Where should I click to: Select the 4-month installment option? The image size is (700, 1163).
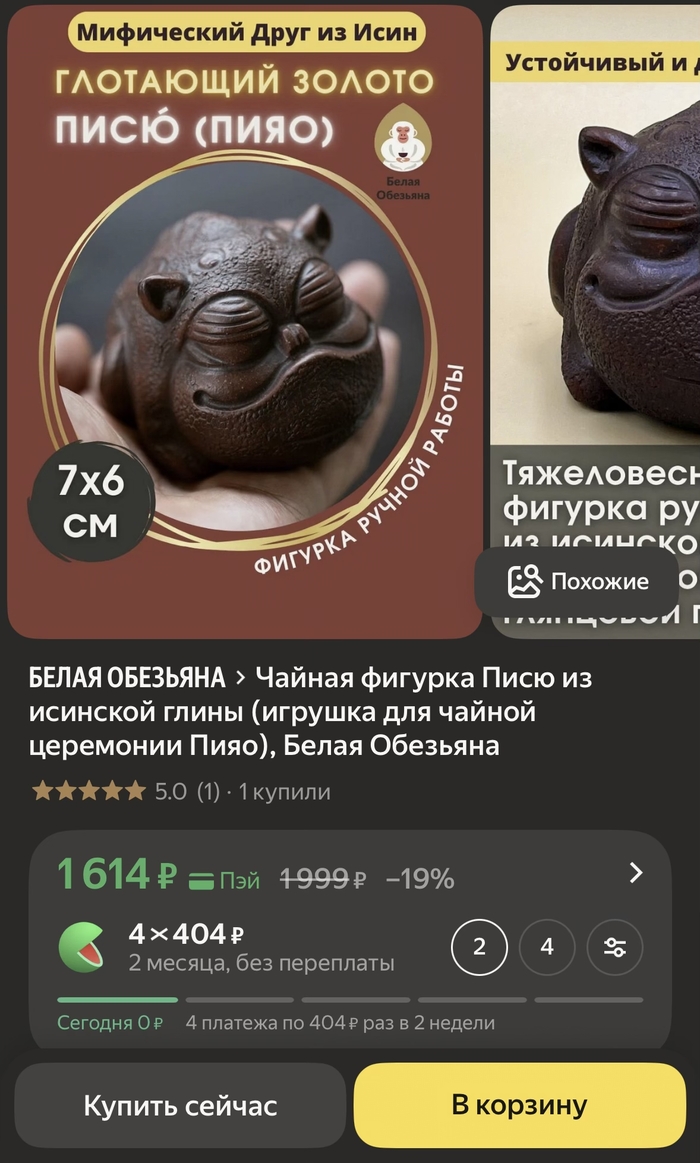click(x=547, y=947)
